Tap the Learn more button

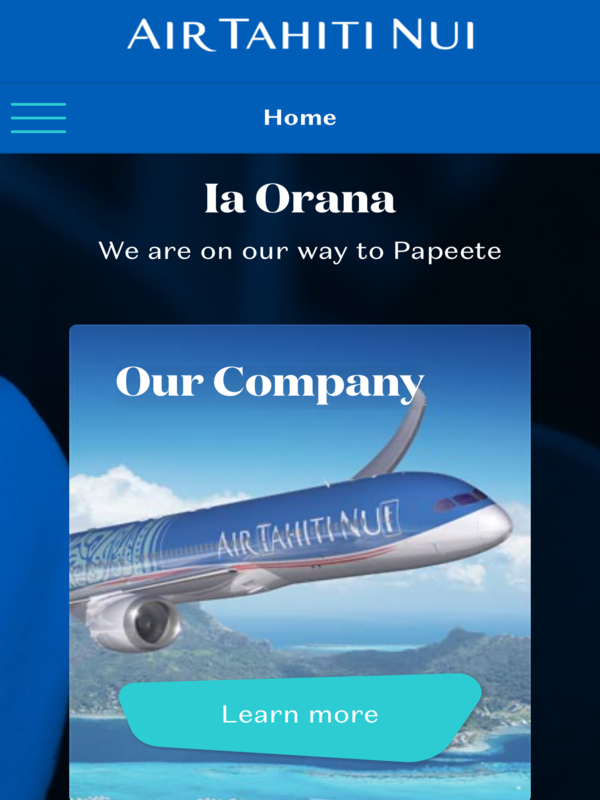[x=300, y=714]
